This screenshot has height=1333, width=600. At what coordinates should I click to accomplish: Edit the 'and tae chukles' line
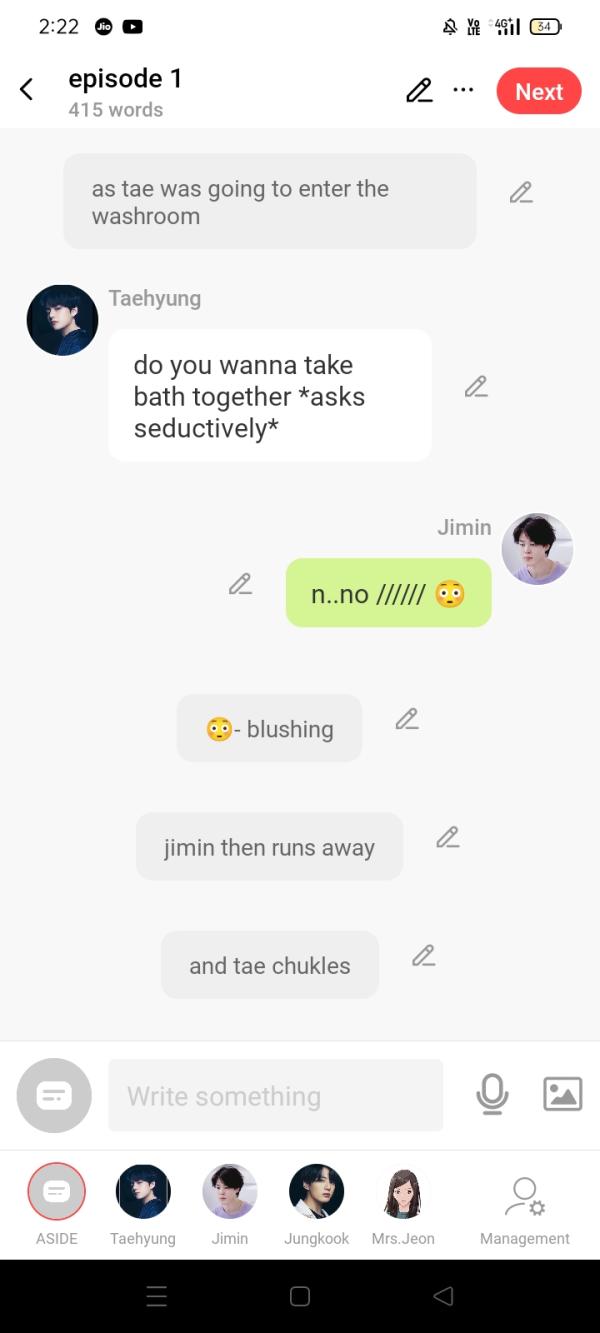(x=424, y=956)
